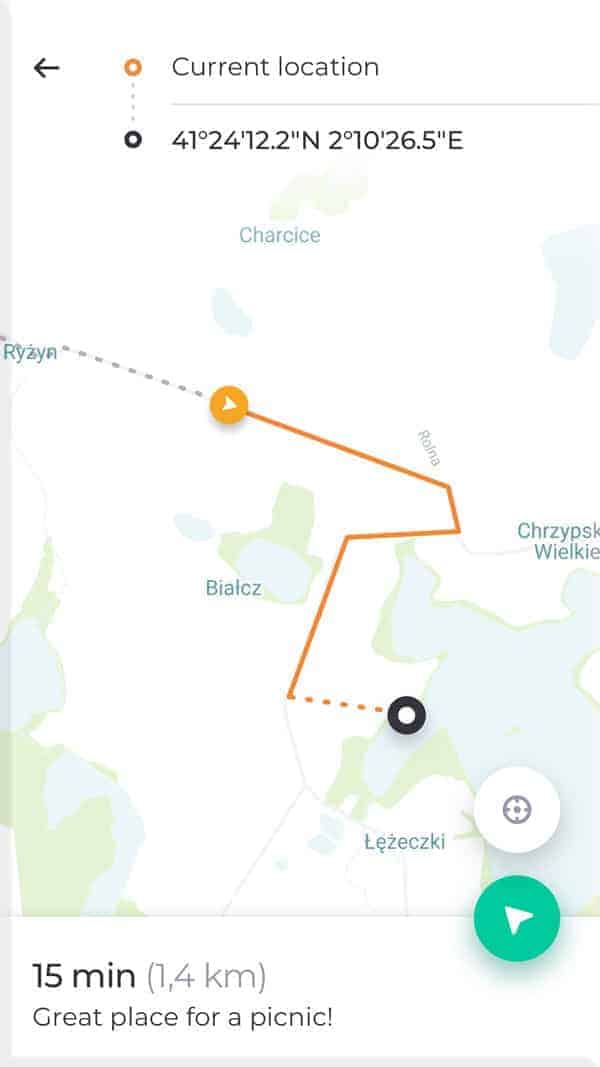Start navigation with the green arrow button
Image resolution: width=600 pixels, height=1067 pixels.
pyautogui.click(x=516, y=919)
